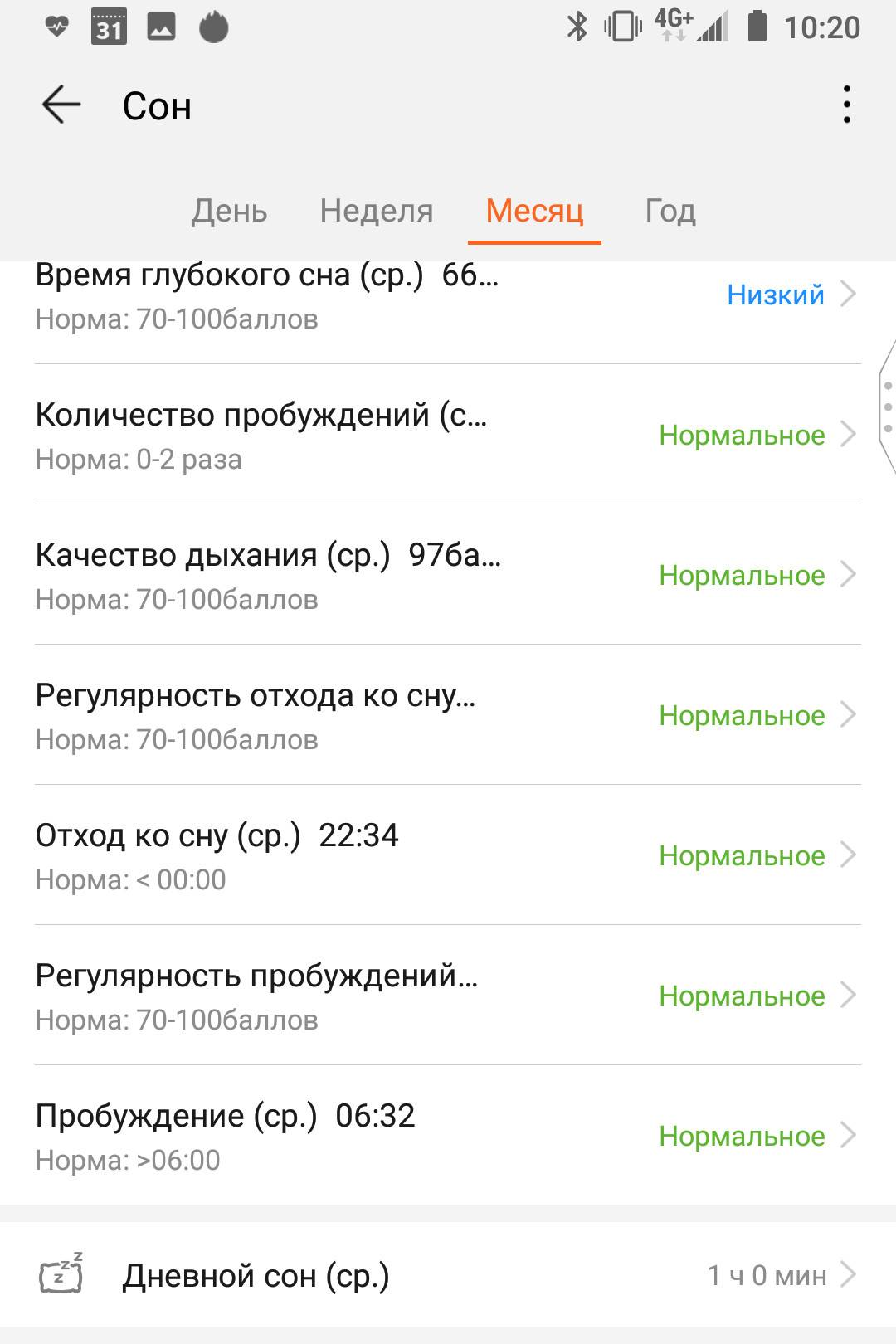
Task: Select the Месяц tab
Action: point(534,211)
